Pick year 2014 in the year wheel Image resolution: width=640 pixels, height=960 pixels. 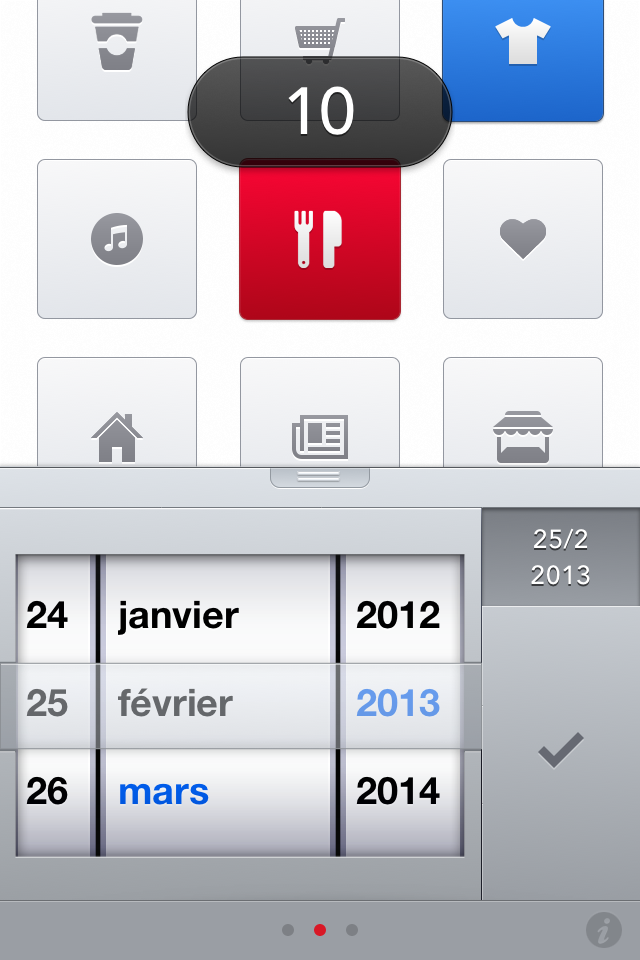click(x=398, y=792)
